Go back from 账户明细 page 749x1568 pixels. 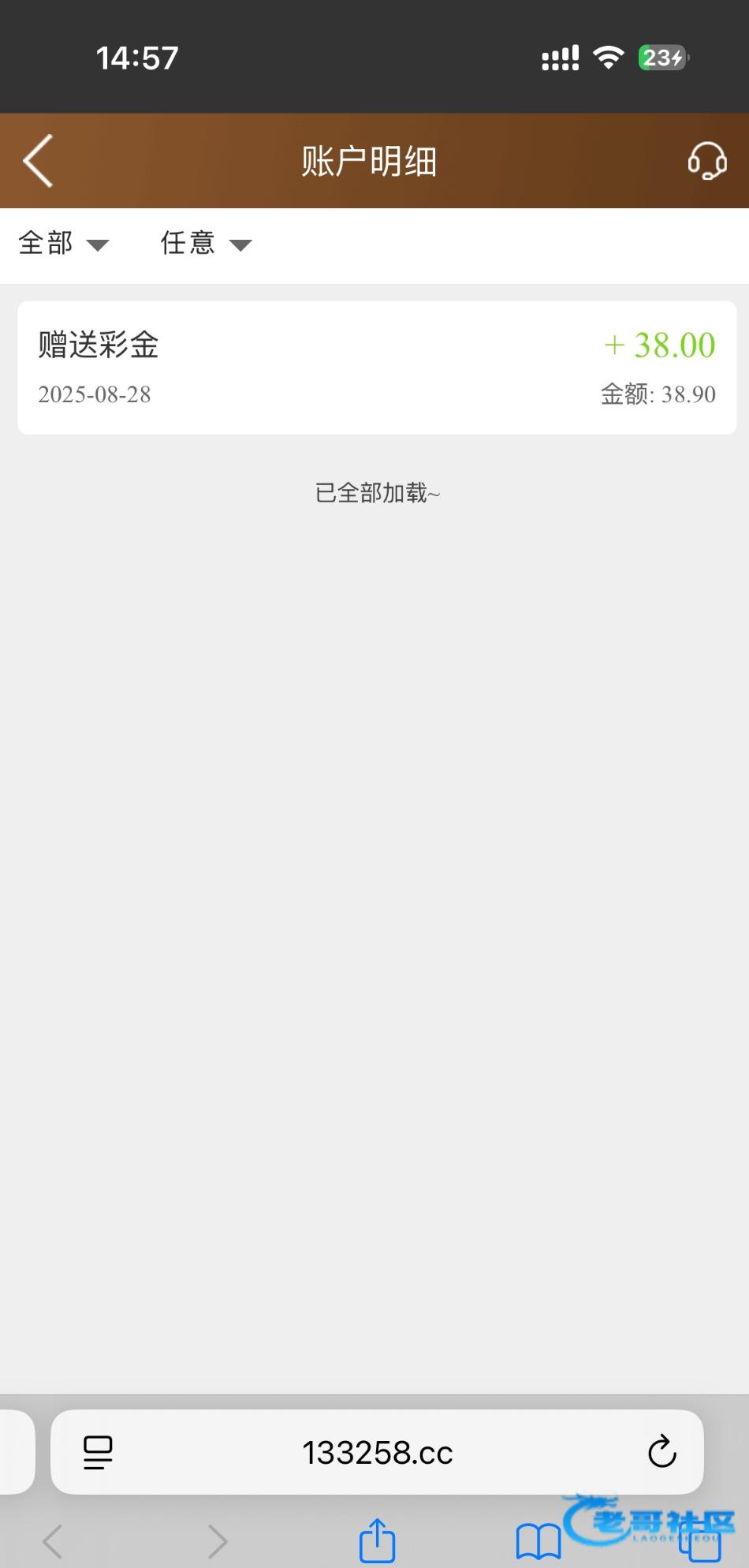pyautogui.click(x=38, y=161)
